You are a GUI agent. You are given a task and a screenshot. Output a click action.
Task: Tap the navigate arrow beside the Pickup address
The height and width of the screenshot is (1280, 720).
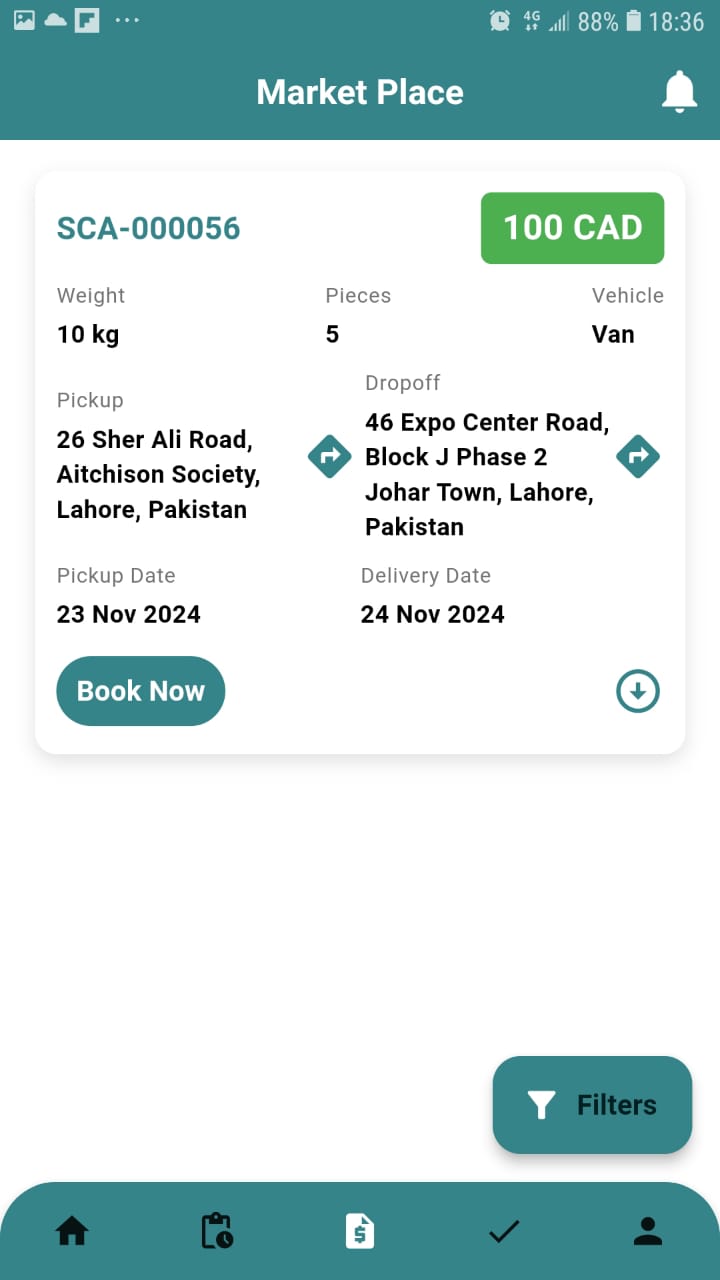pos(329,455)
